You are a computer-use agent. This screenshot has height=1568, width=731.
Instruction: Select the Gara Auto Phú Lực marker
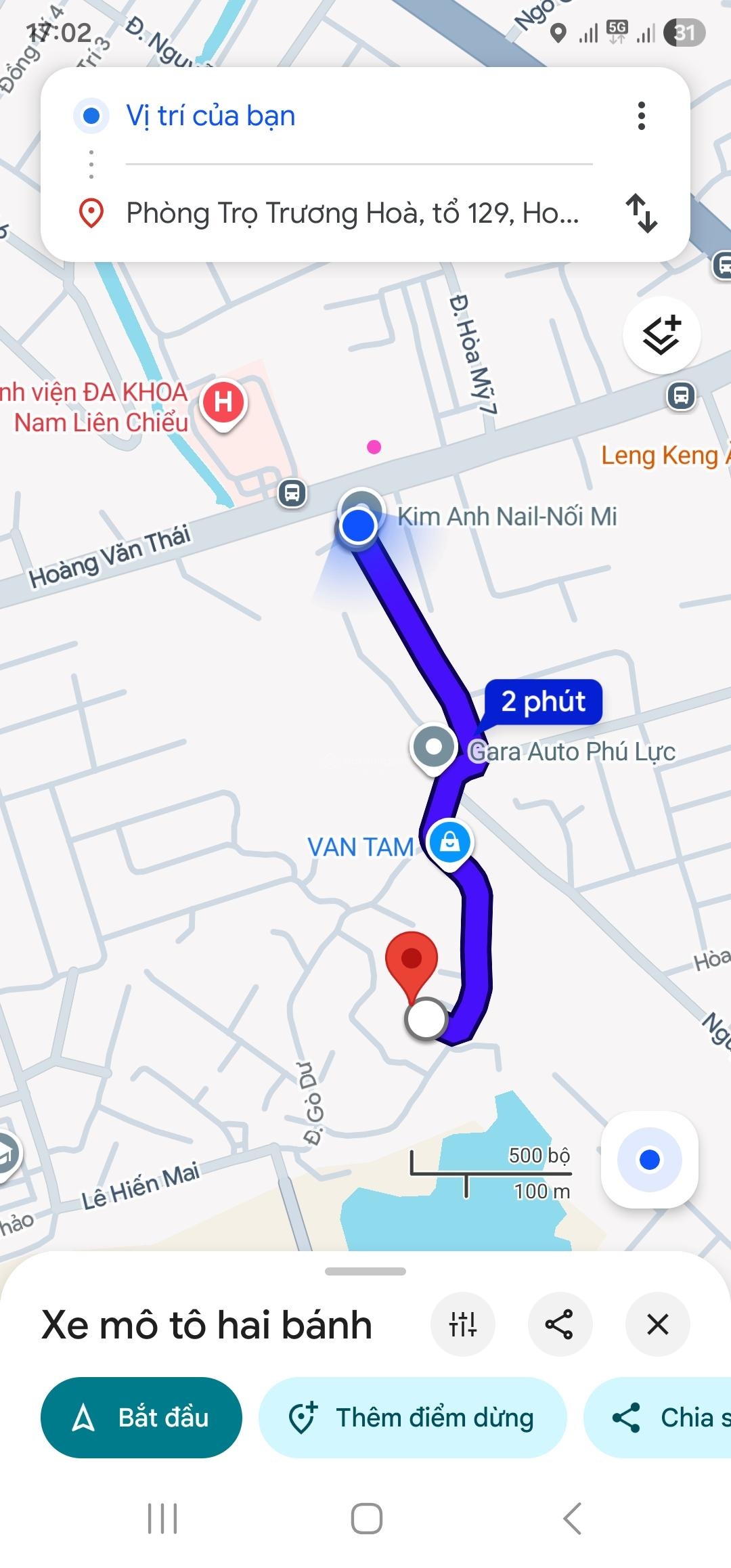click(434, 747)
